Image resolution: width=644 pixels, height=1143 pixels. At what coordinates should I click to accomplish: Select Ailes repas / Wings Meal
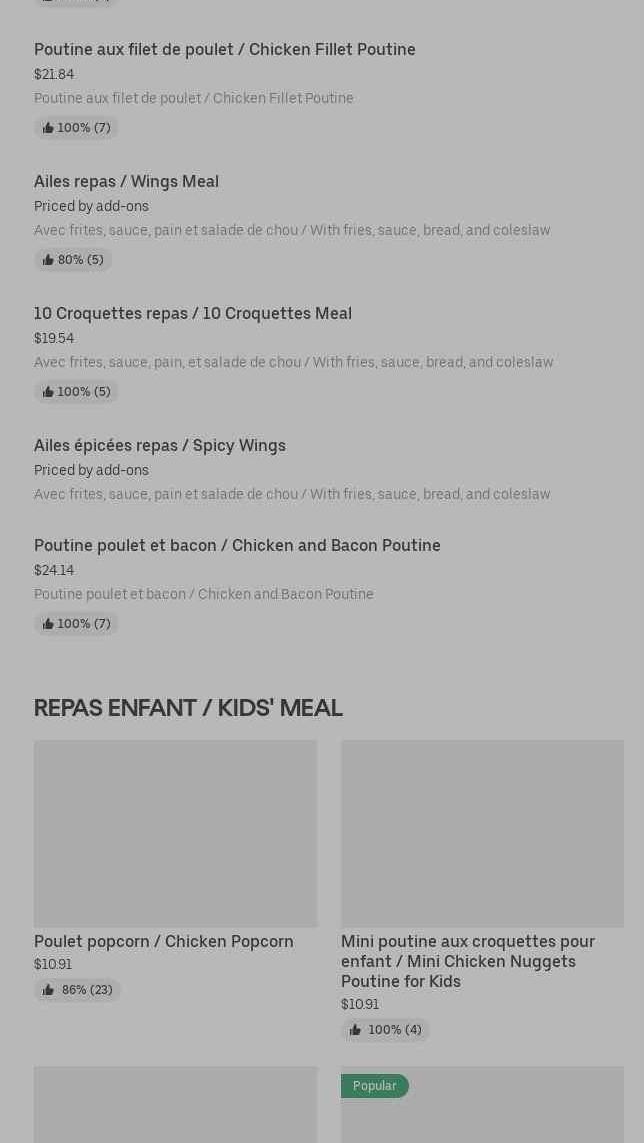(126, 181)
